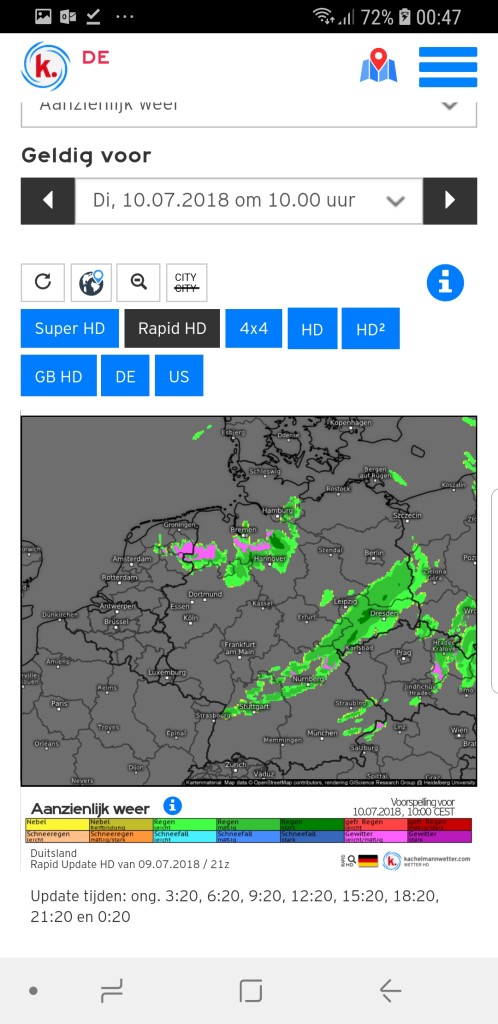Switch to the GB HD model
Viewport: 498px width, 1024px height.
pos(59,376)
